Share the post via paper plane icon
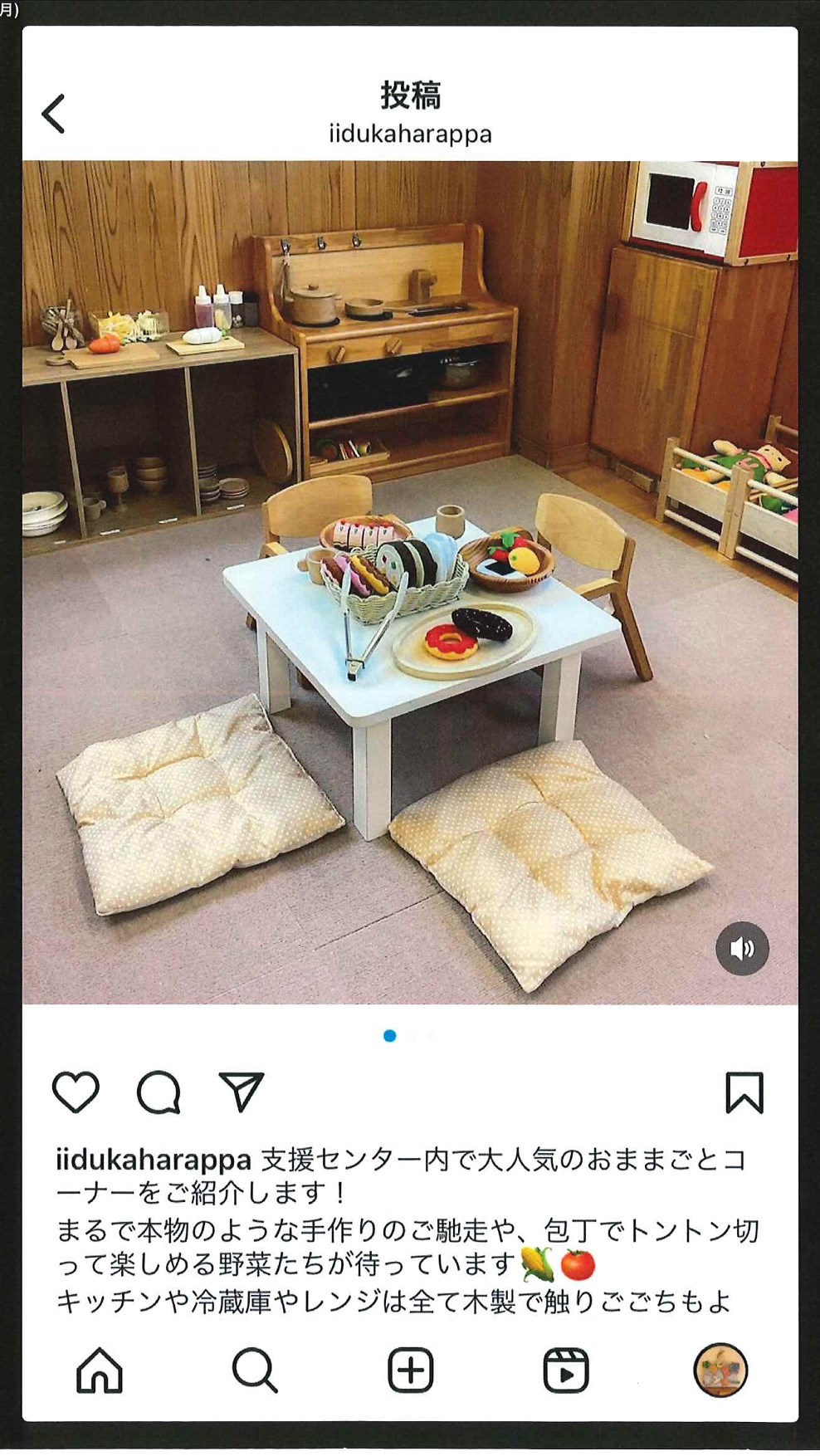 (x=241, y=1092)
